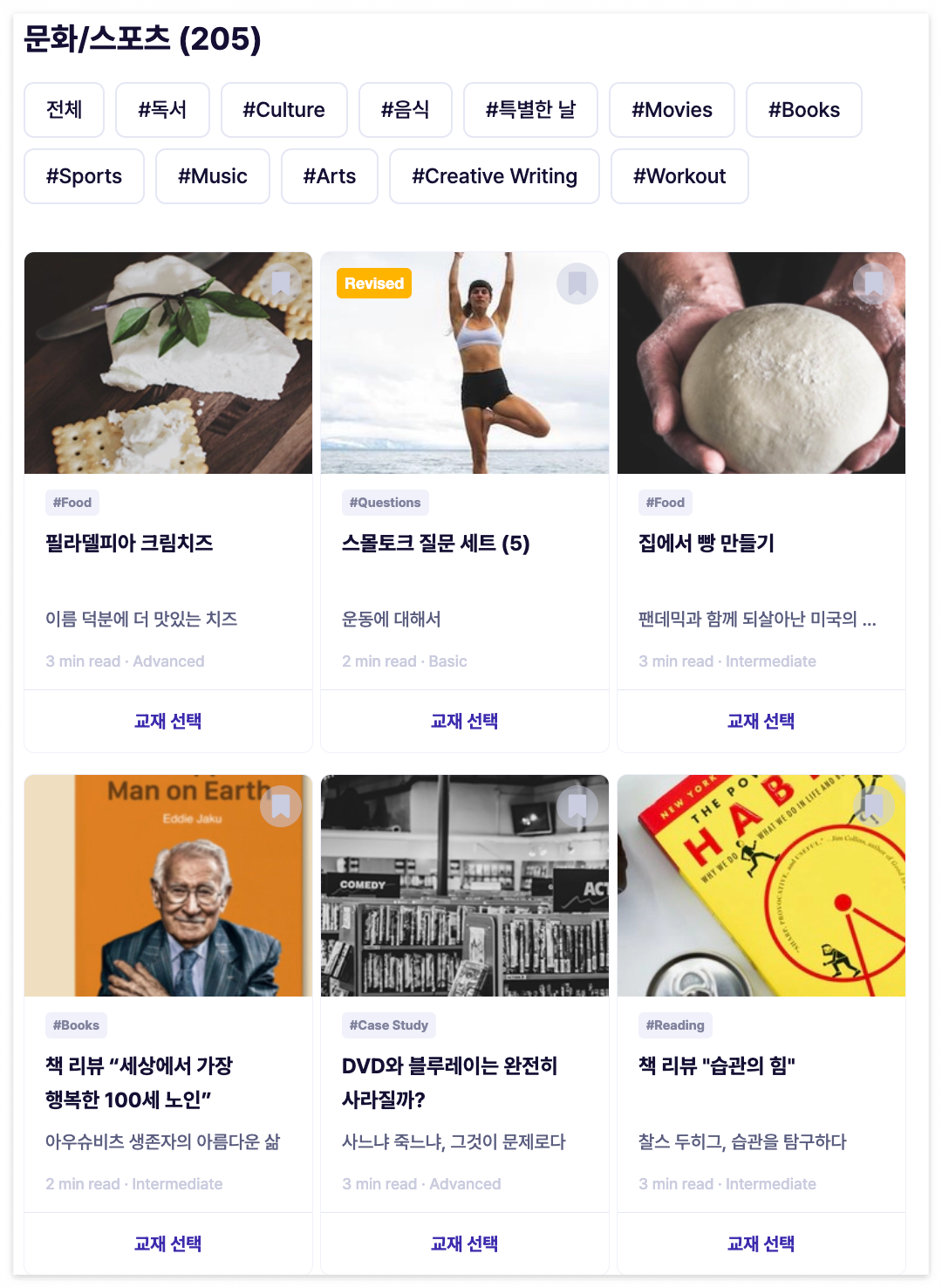Image resolution: width=942 pixels, height=1288 pixels.
Task: Bookmark the 필라델피아 크림치즈 article
Action: (x=281, y=283)
